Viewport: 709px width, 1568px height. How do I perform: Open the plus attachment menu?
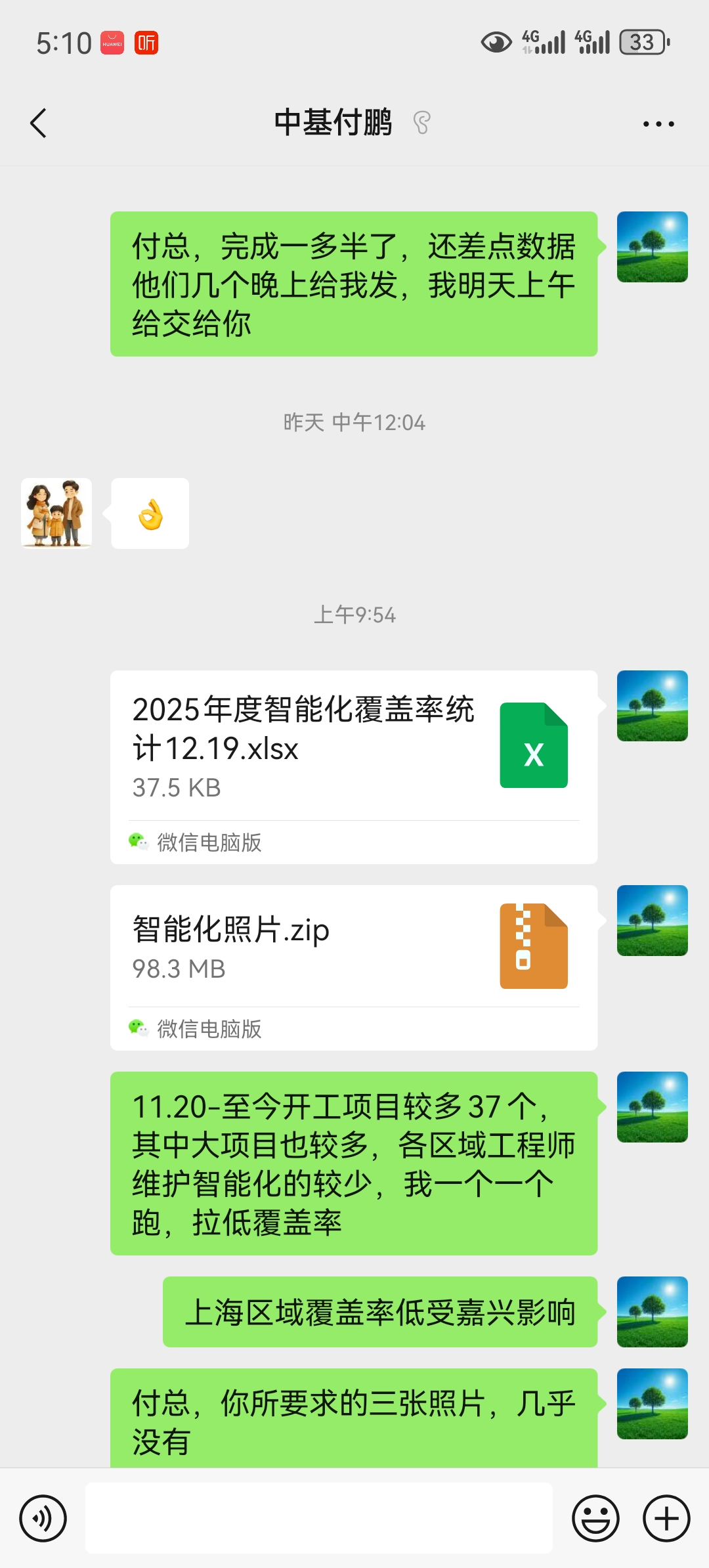click(666, 1518)
